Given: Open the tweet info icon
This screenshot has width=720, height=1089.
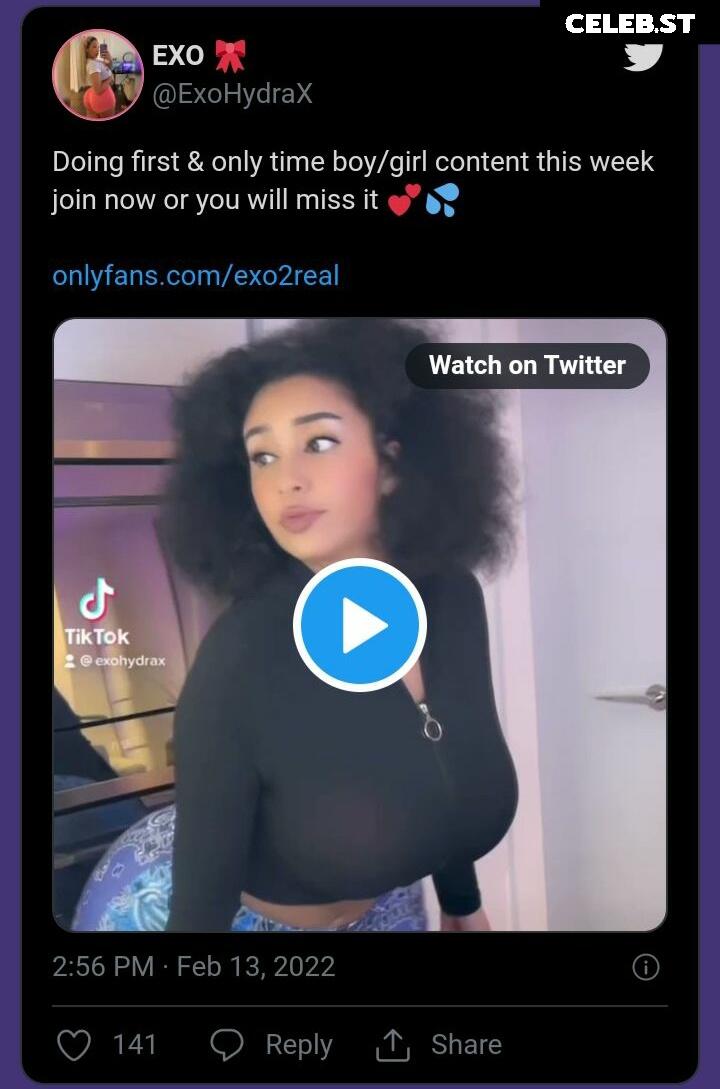Looking at the screenshot, I should (x=646, y=967).
